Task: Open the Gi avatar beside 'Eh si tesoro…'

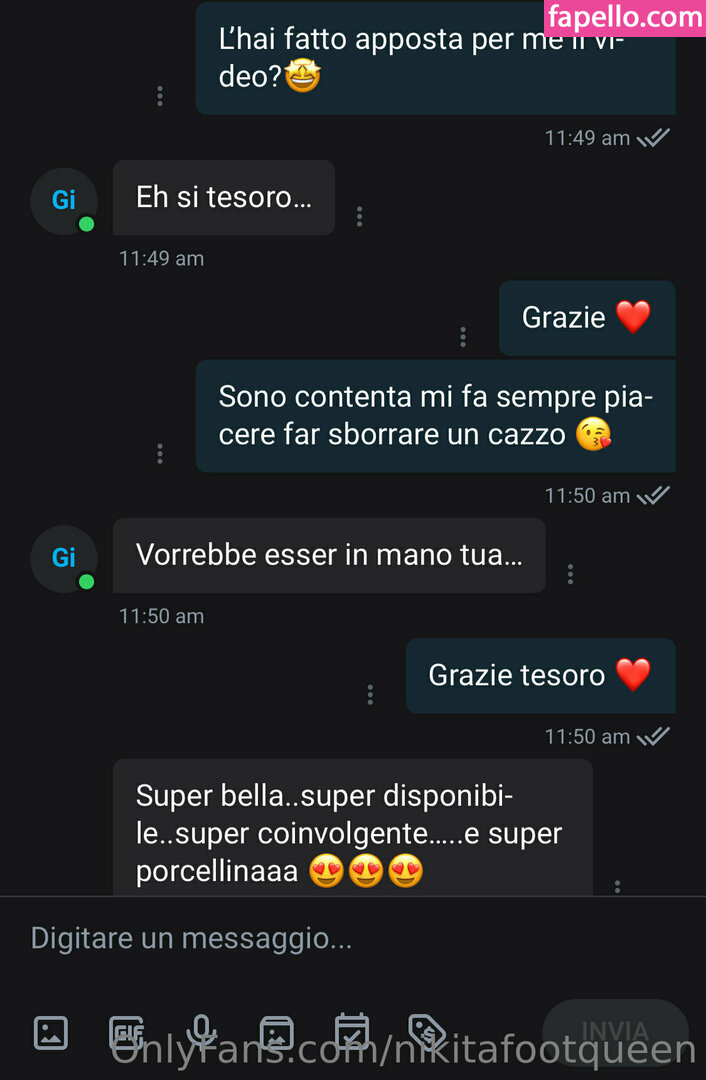Action: [x=64, y=200]
